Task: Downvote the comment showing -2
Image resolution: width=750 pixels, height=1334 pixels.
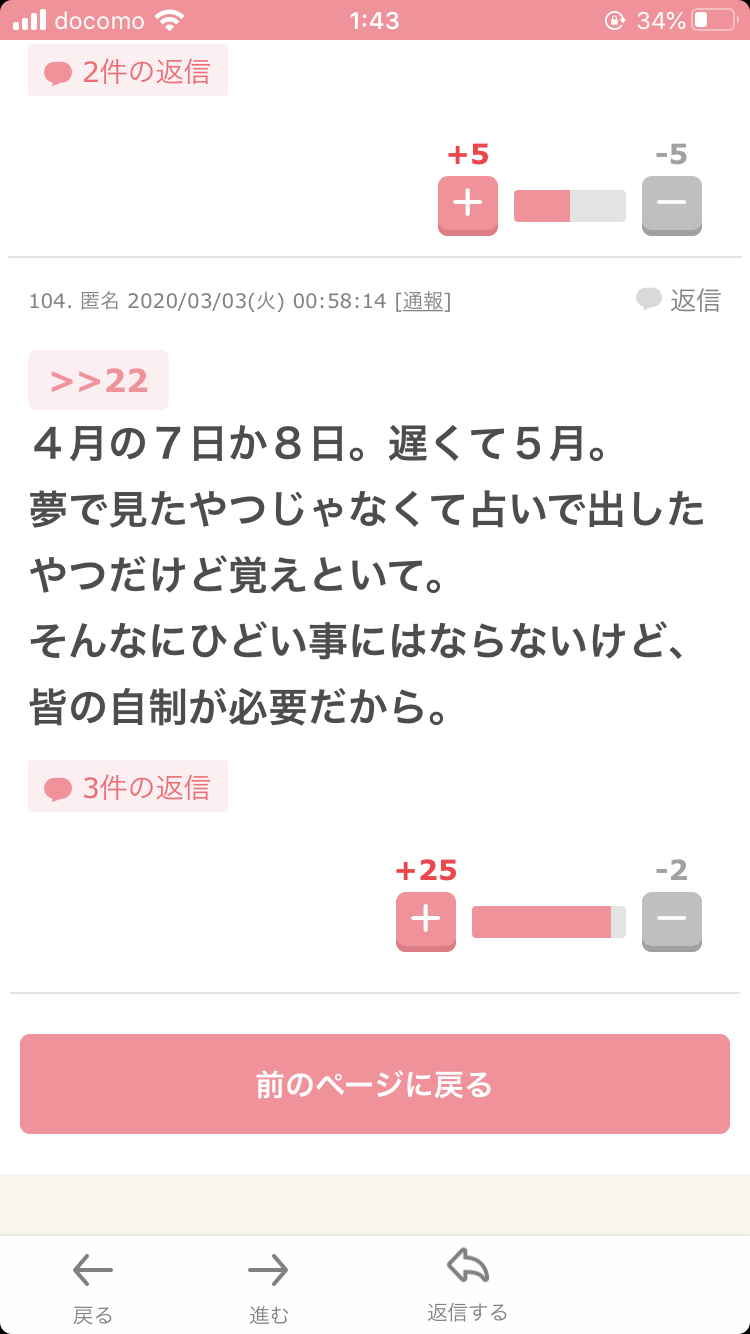Action: (x=671, y=920)
